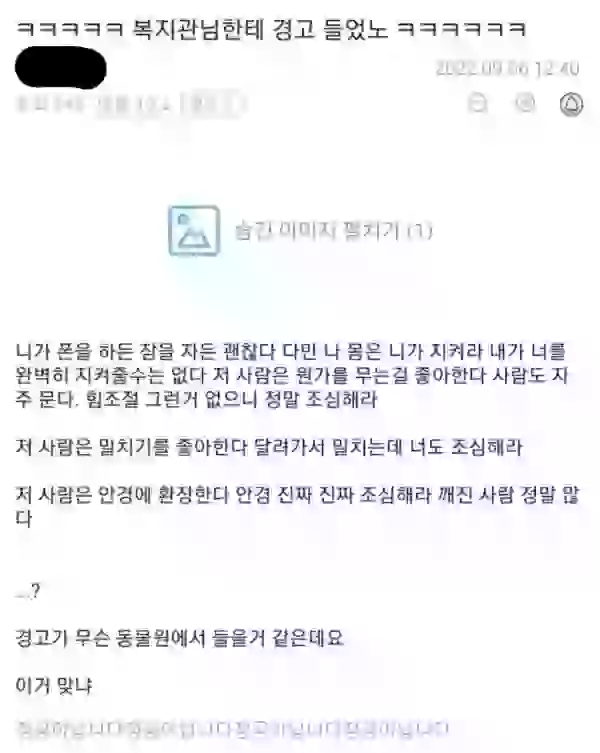This screenshot has height=753, width=600.
Task: Tap the middle round icon under the date
Action: tap(524, 103)
